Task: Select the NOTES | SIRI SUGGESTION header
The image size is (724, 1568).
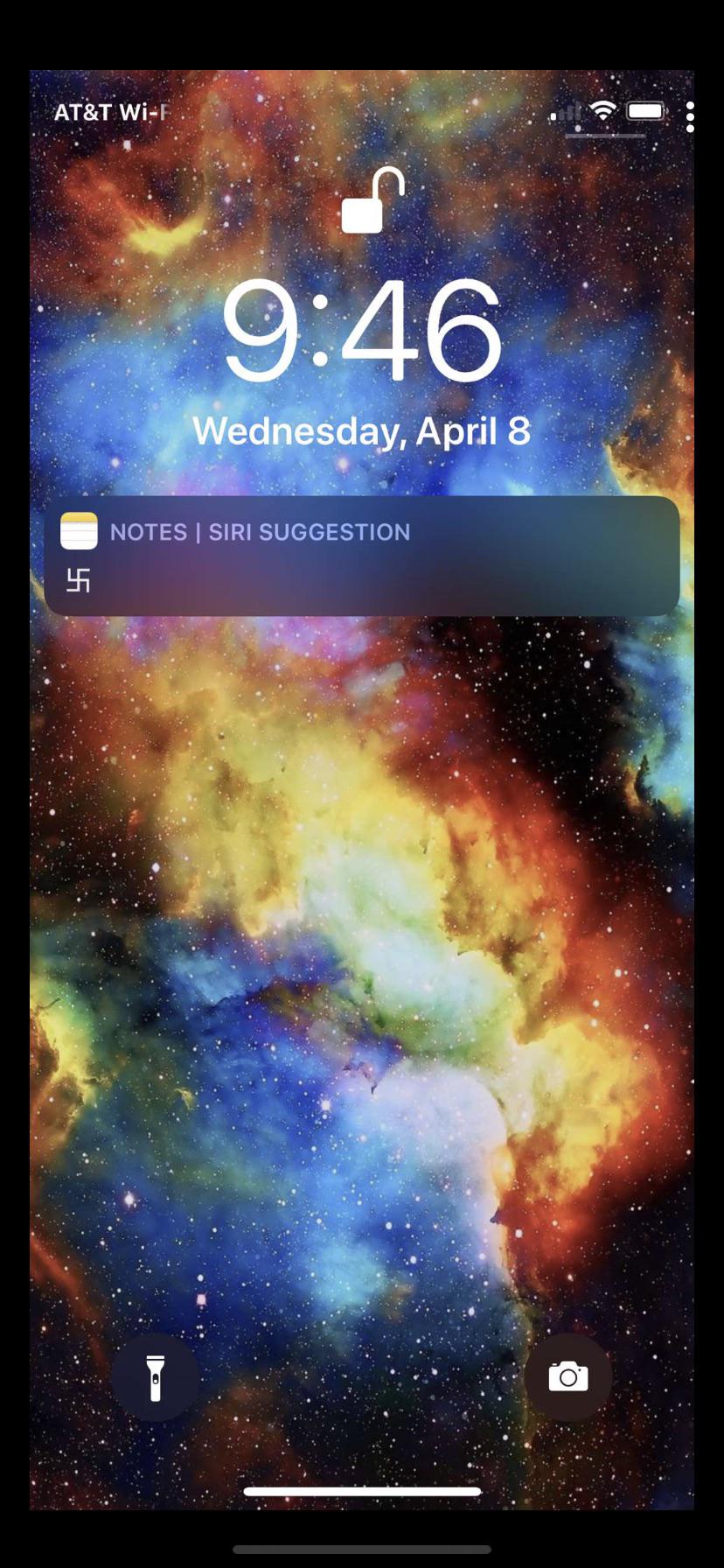Action: (x=260, y=531)
